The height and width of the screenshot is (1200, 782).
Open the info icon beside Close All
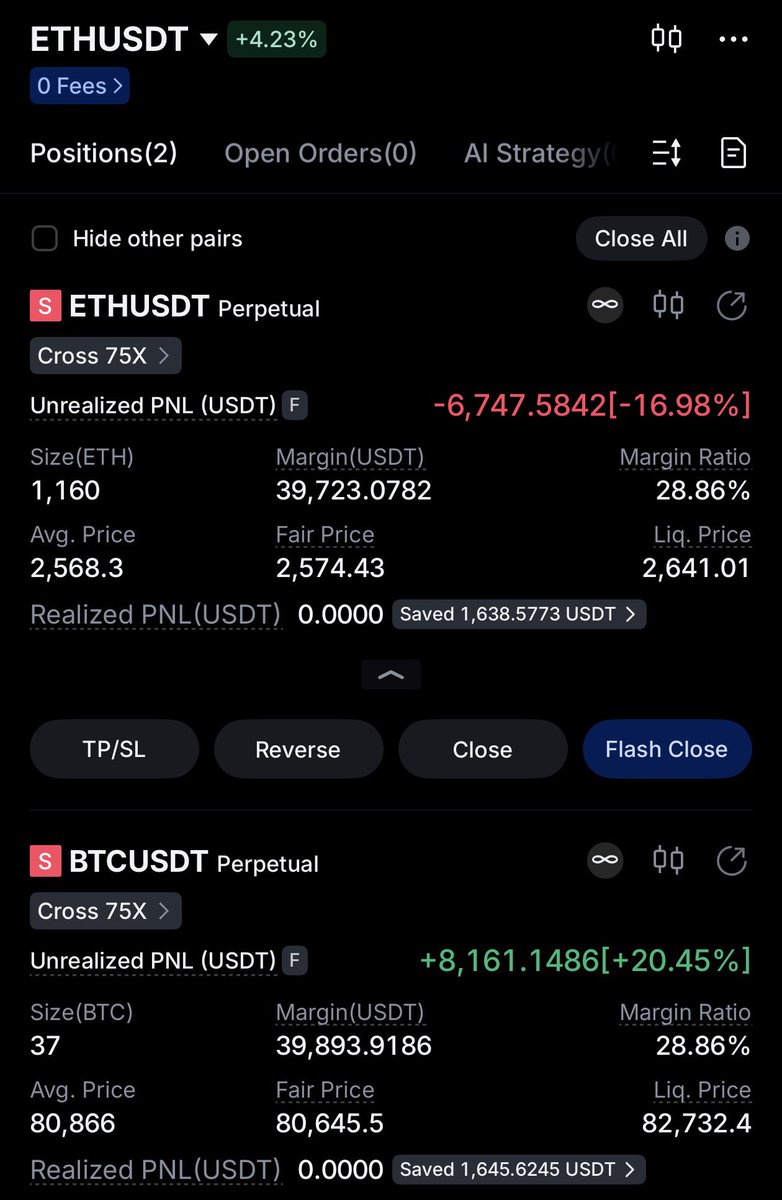coord(737,239)
